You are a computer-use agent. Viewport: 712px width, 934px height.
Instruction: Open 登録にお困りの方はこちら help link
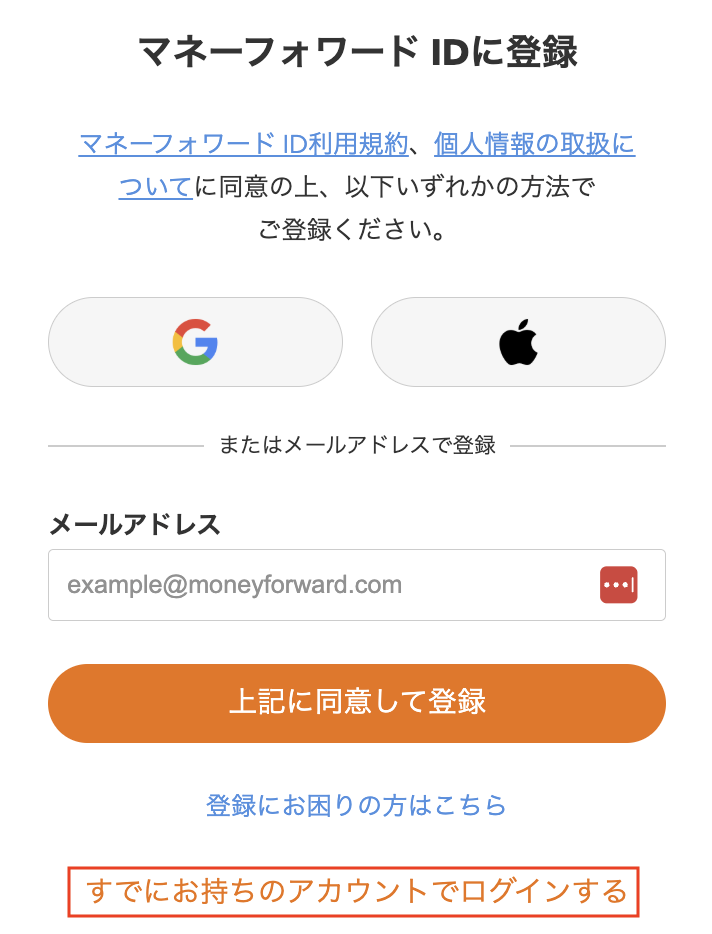(356, 805)
